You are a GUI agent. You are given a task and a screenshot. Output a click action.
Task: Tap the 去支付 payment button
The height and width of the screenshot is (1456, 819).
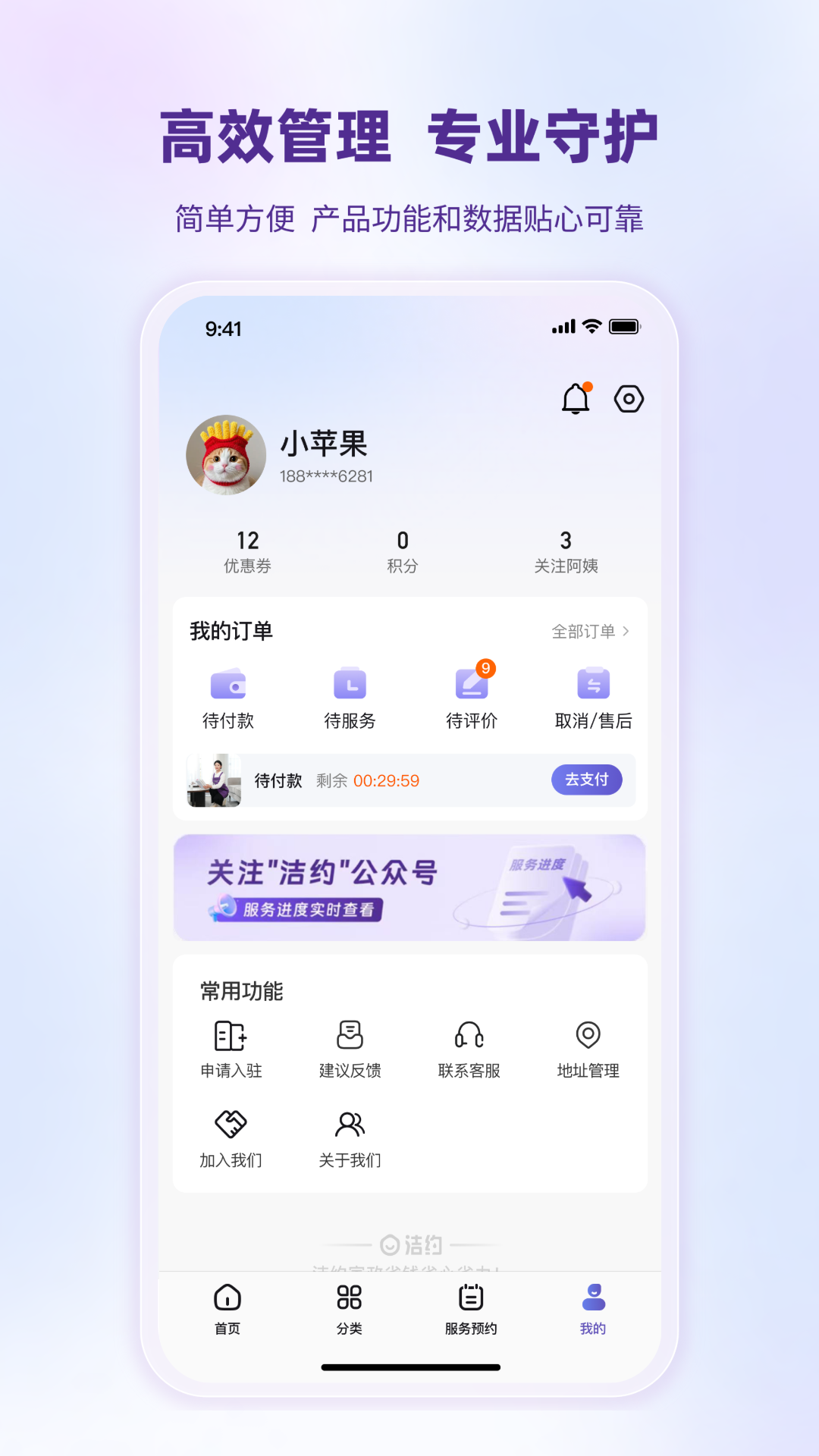(587, 780)
